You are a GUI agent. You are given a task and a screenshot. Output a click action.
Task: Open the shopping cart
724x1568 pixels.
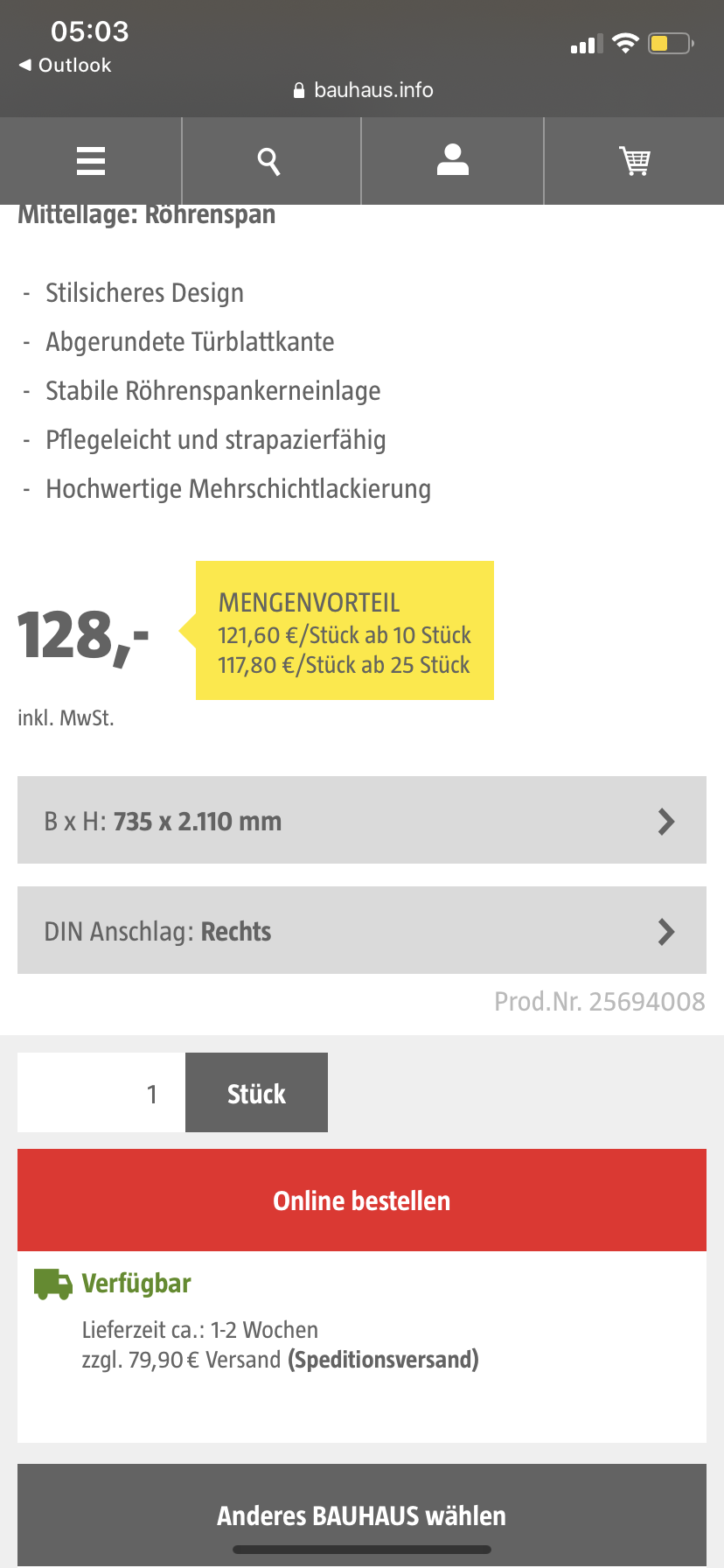coord(634,161)
